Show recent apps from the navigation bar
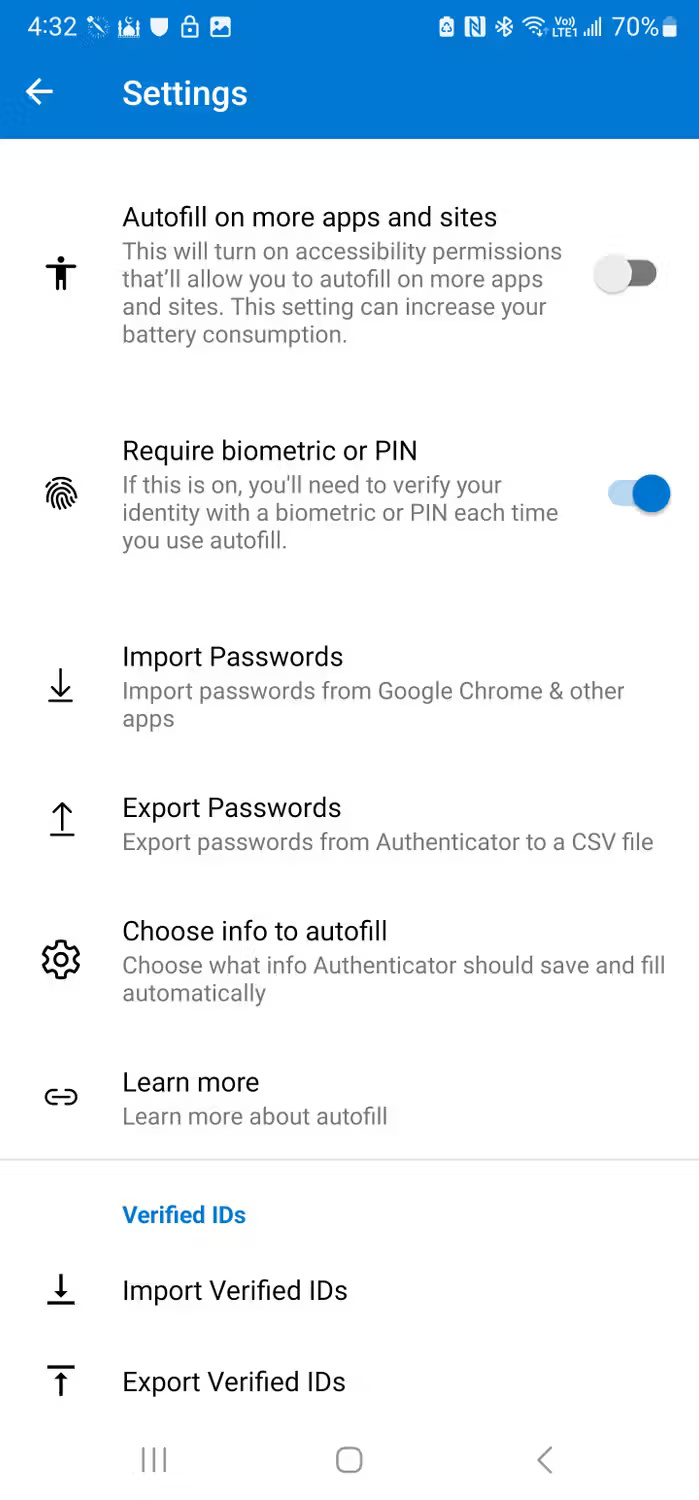Viewport: 699px width, 1500px height. [x=154, y=1460]
